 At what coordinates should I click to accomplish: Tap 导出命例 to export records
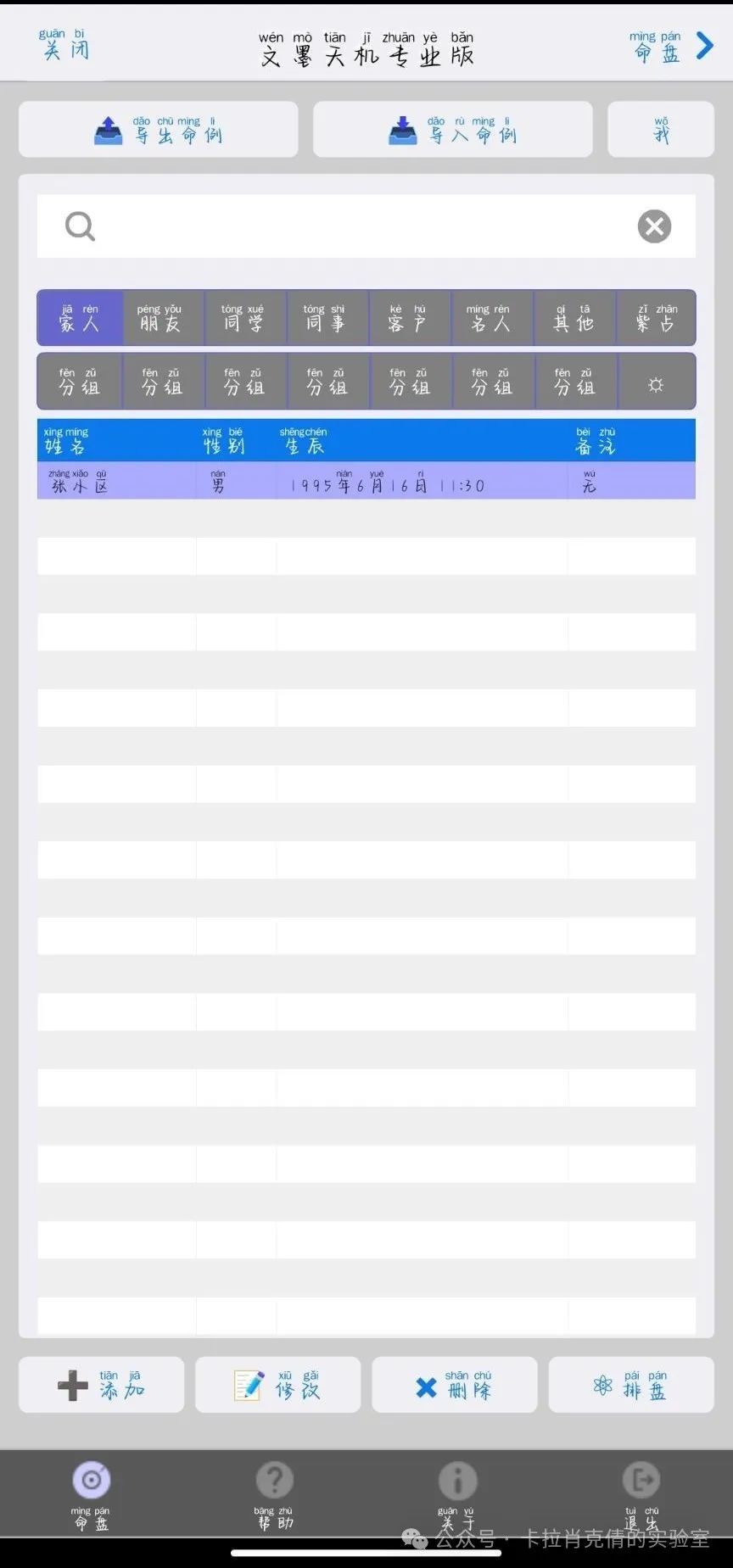click(159, 130)
